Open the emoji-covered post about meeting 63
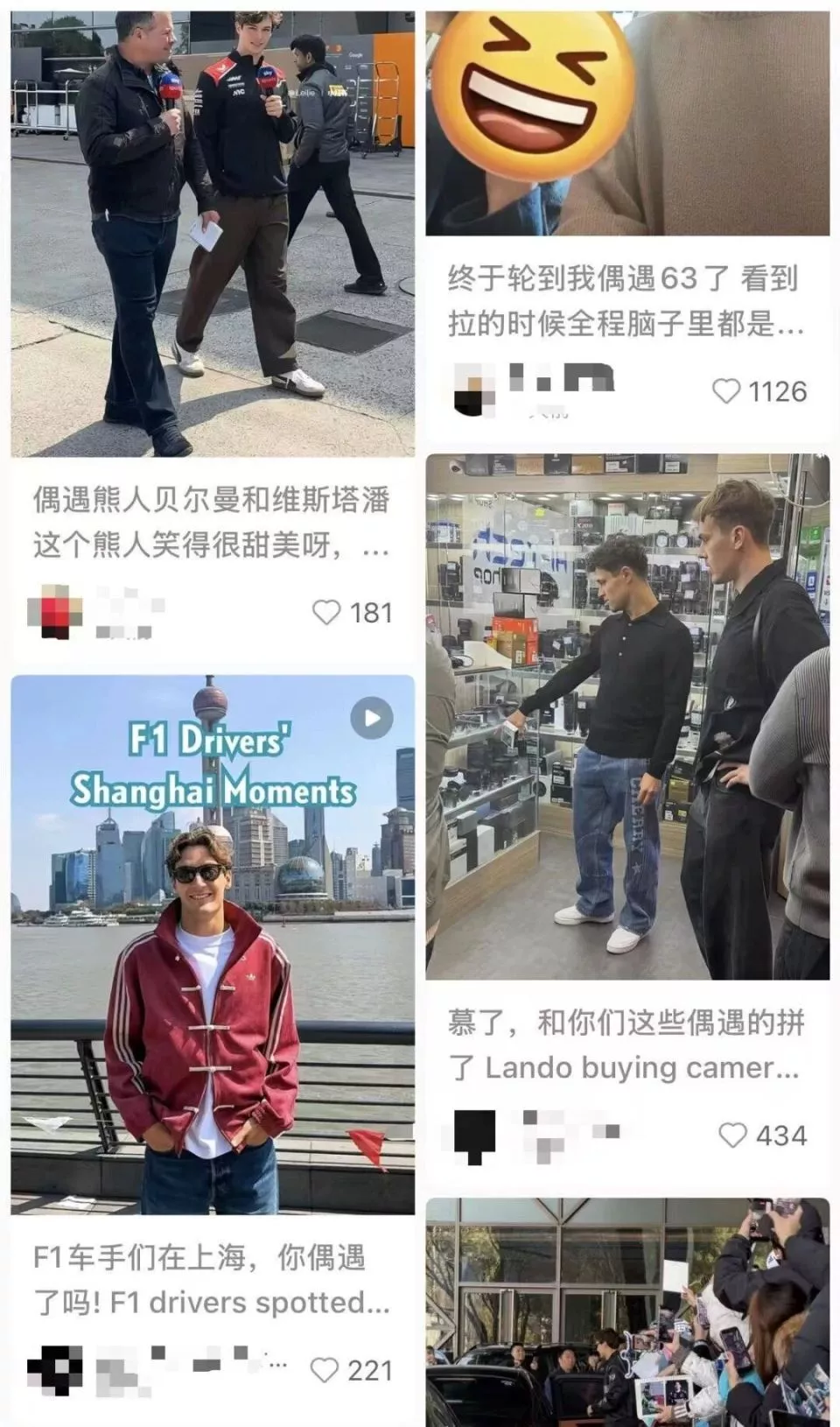 click(x=626, y=123)
